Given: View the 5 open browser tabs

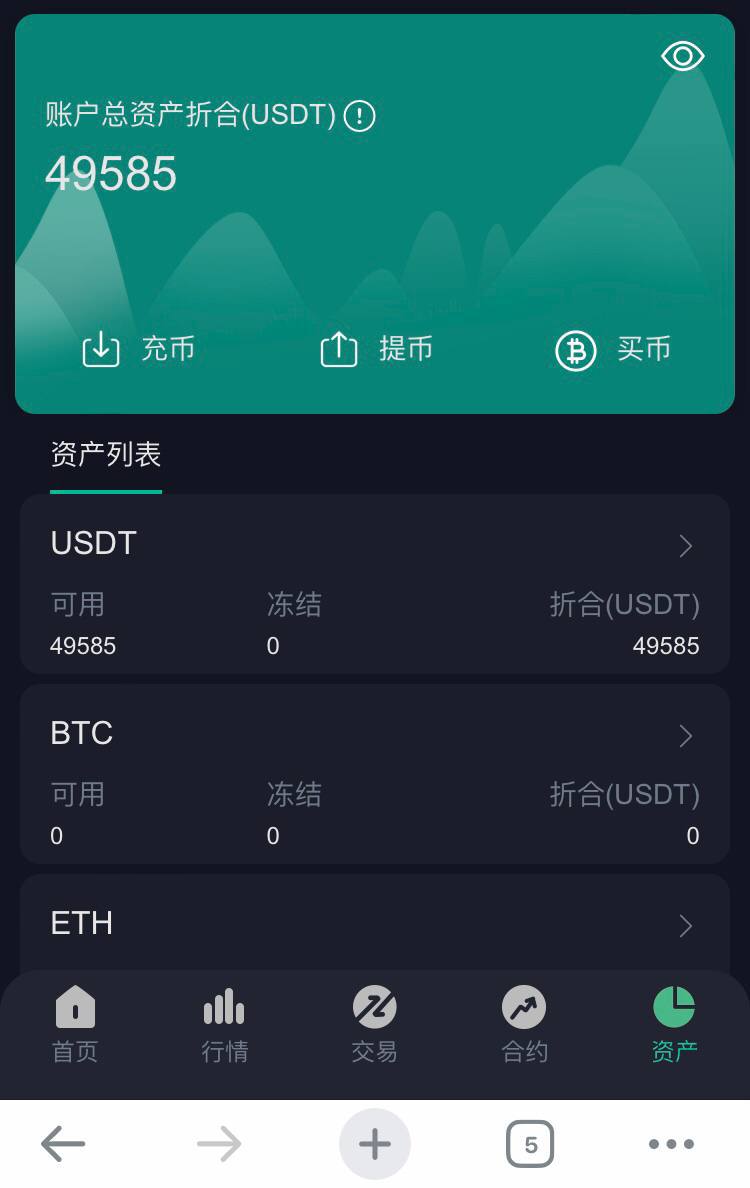Looking at the screenshot, I should click(530, 1144).
